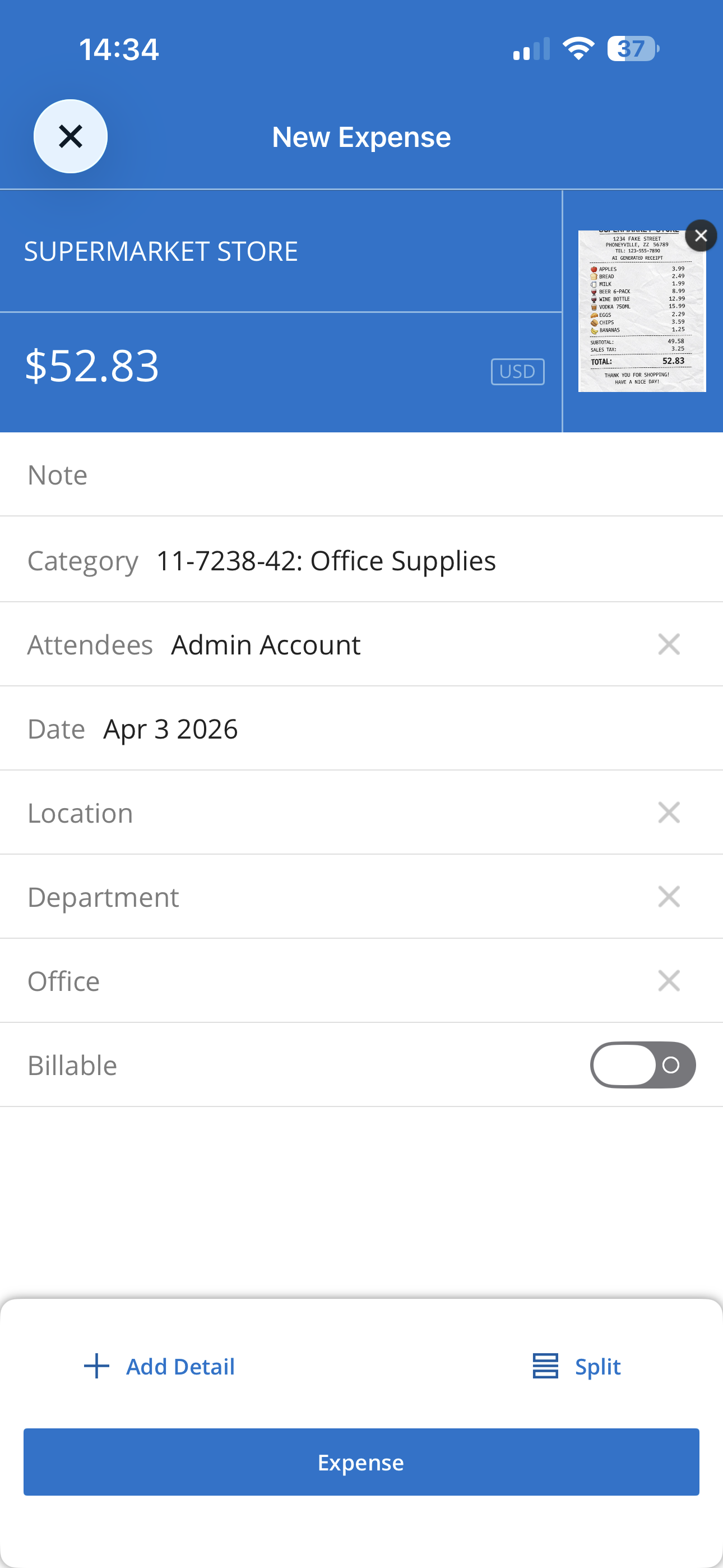Clear the Department field
This screenshot has height=1568, width=723.
(668, 896)
